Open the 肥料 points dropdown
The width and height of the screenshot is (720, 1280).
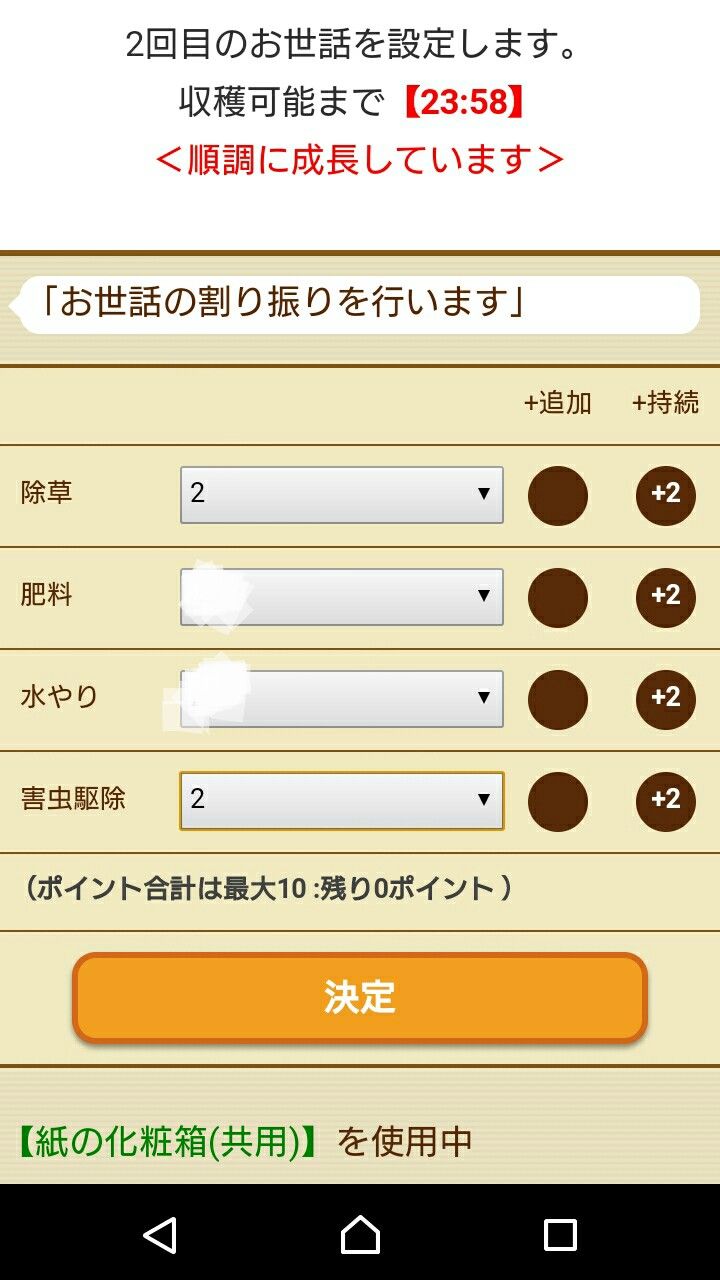(341, 597)
